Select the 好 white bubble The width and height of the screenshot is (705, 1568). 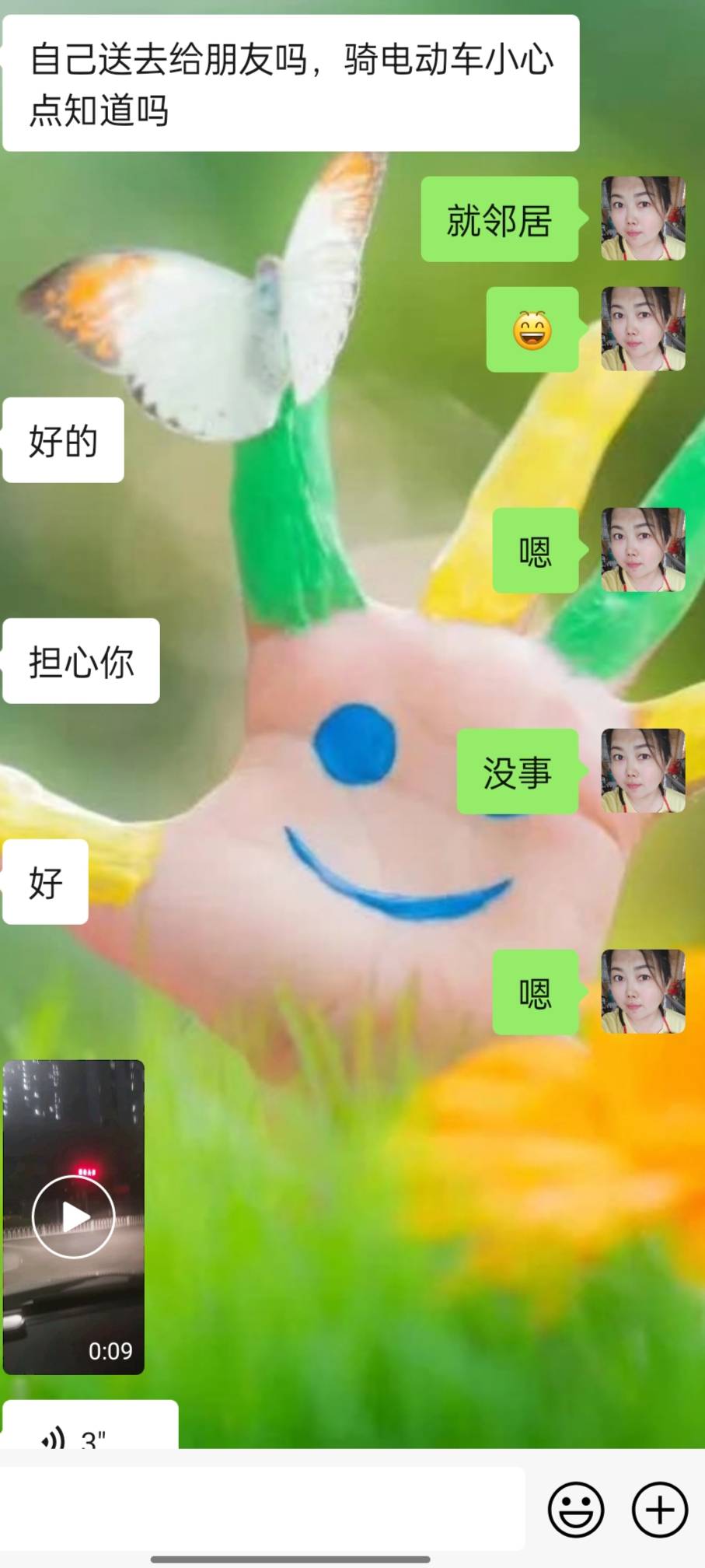point(45,883)
